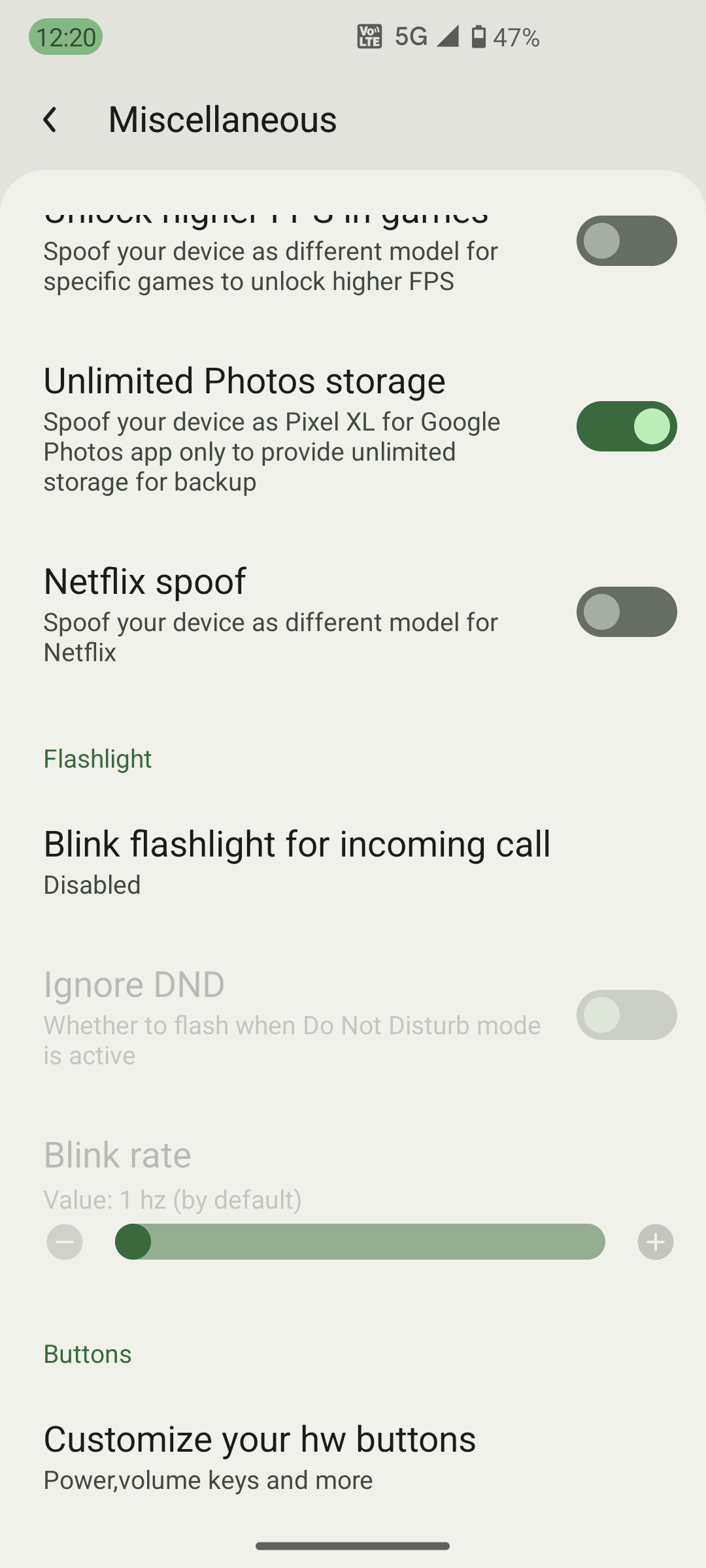Viewport: 706px width, 1568px height.
Task: Open Blink flashlight for incoming call
Action: point(297,861)
